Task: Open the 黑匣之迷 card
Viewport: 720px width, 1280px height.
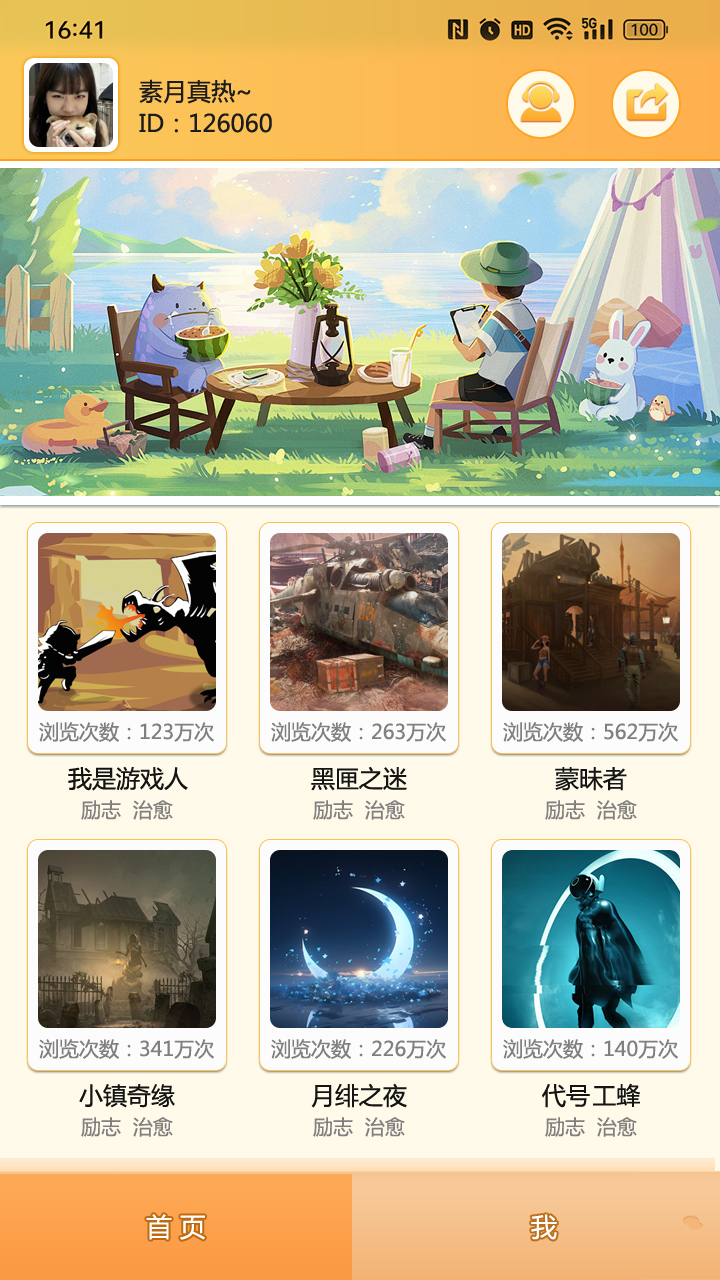Action: click(x=359, y=638)
